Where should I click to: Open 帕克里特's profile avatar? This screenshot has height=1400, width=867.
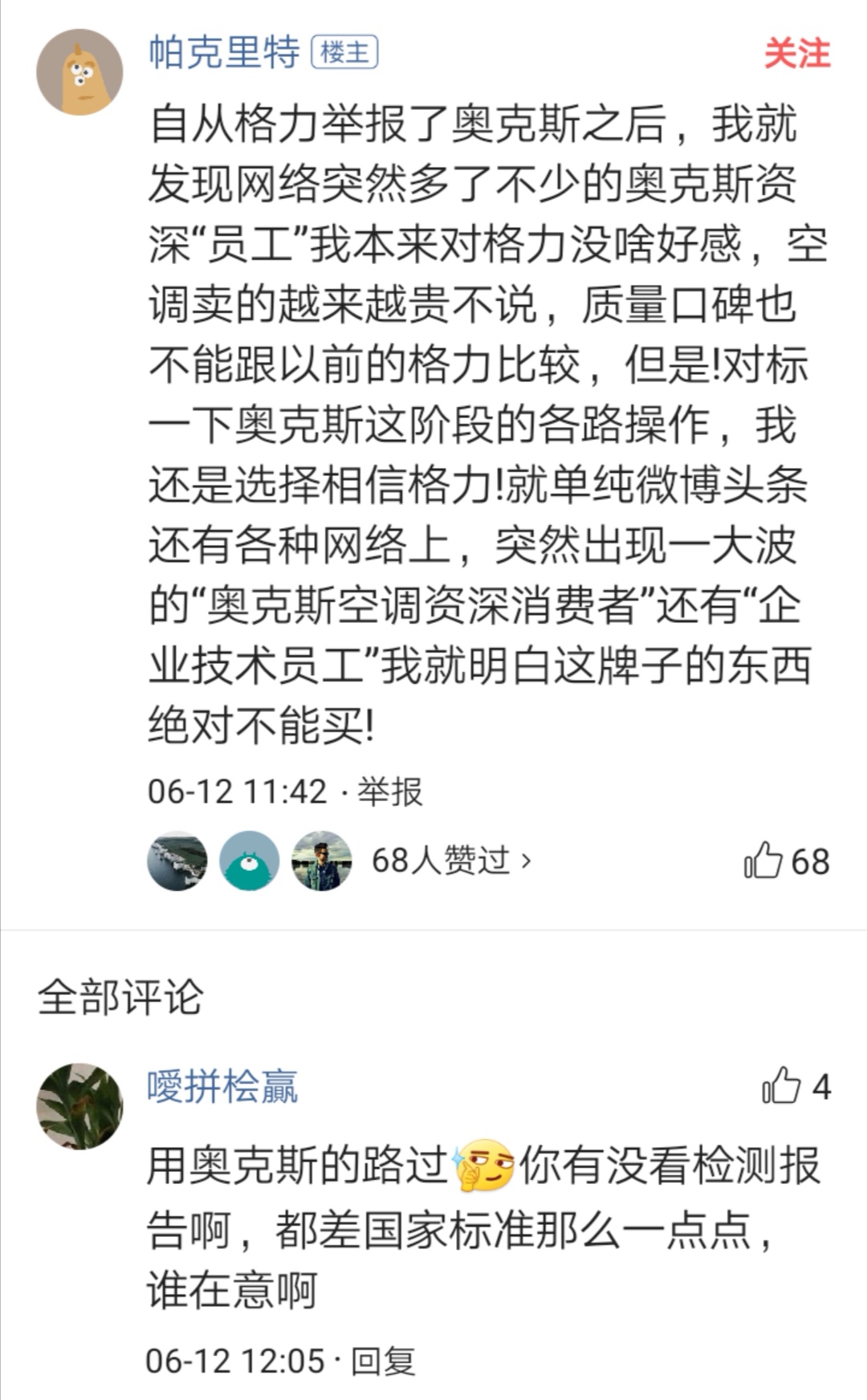pyautogui.click(x=79, y=72)
